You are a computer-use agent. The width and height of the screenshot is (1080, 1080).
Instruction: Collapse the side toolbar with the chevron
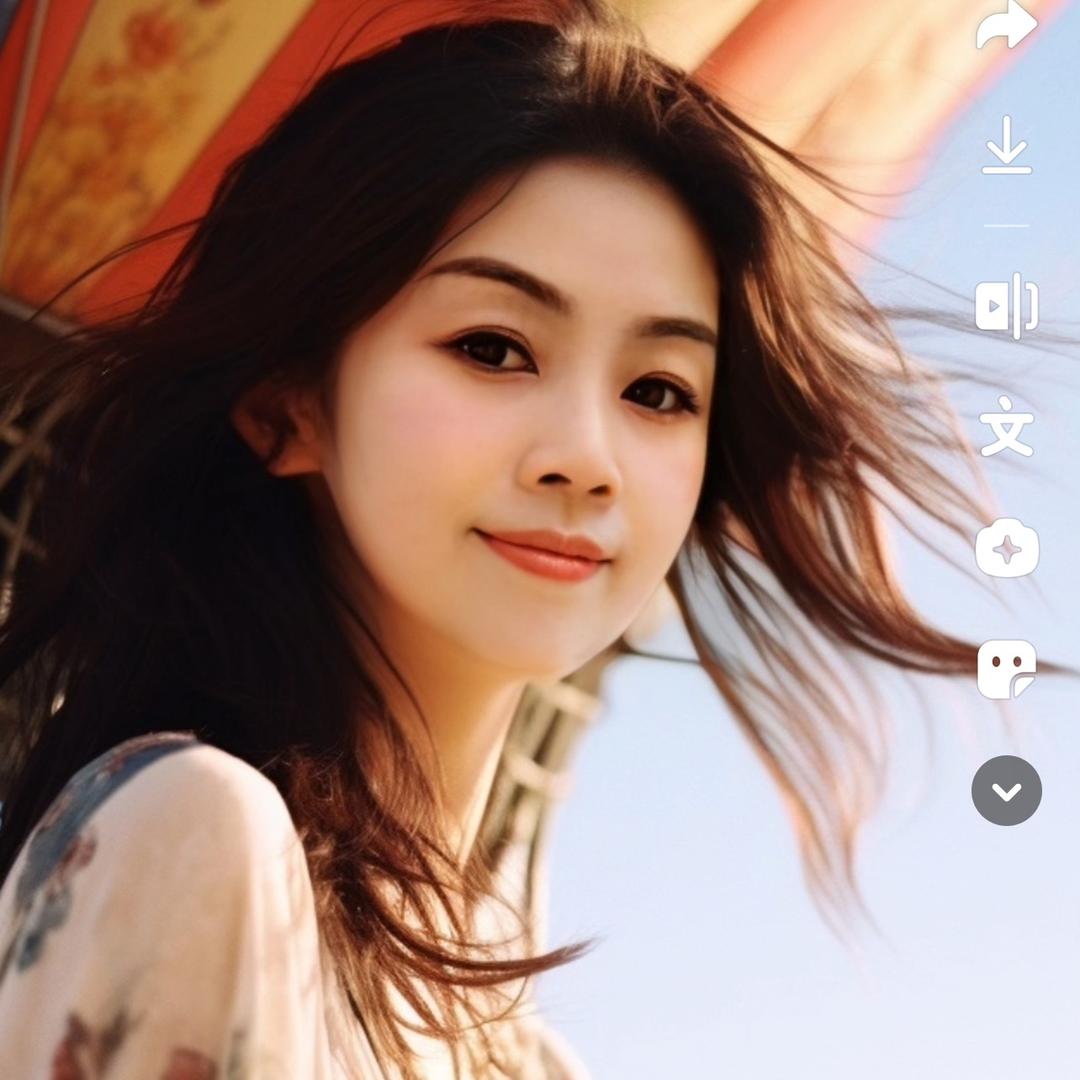point(1006,791)
